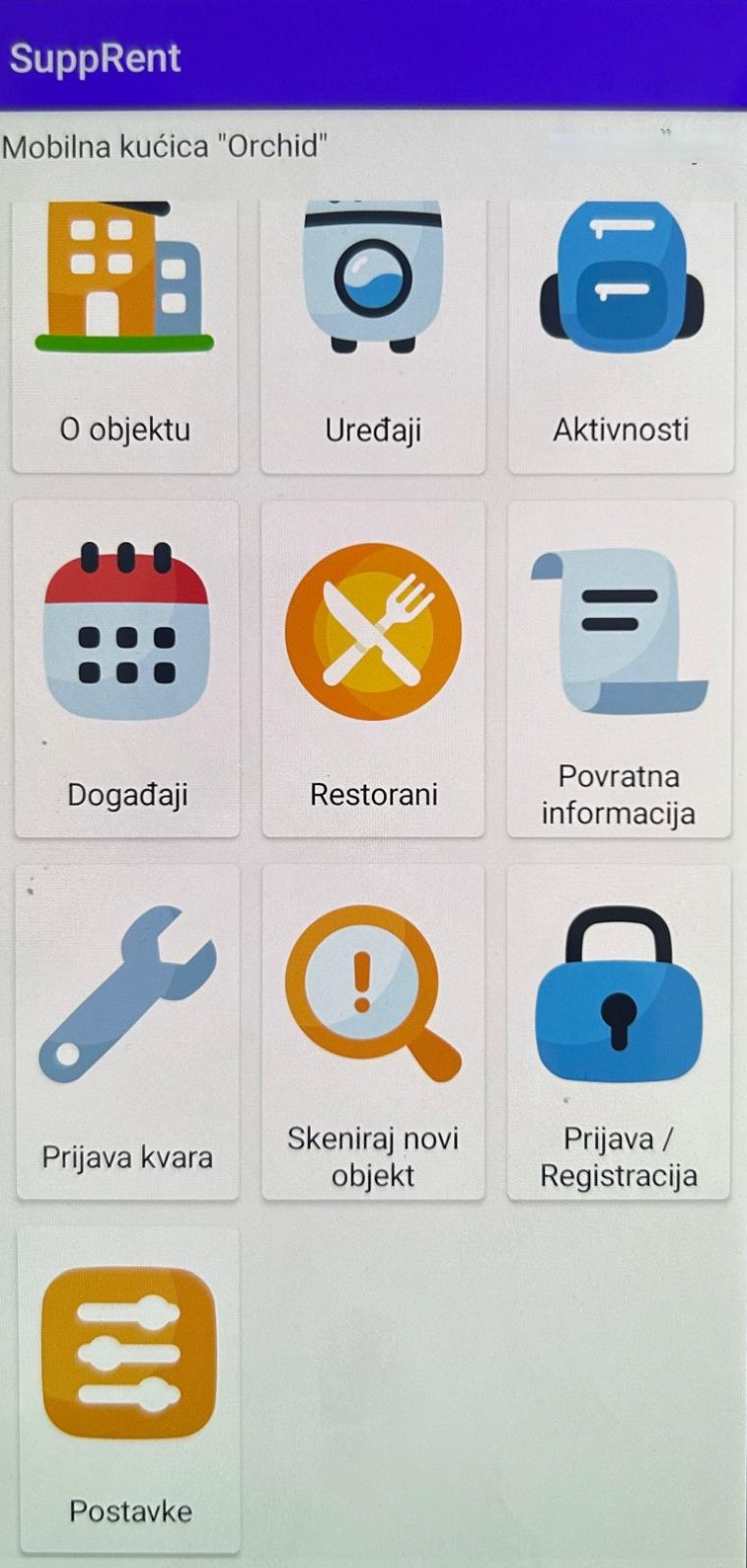747x1568 pixels.
Task: Open Prijava kvara
Action: click(127, 1032)
